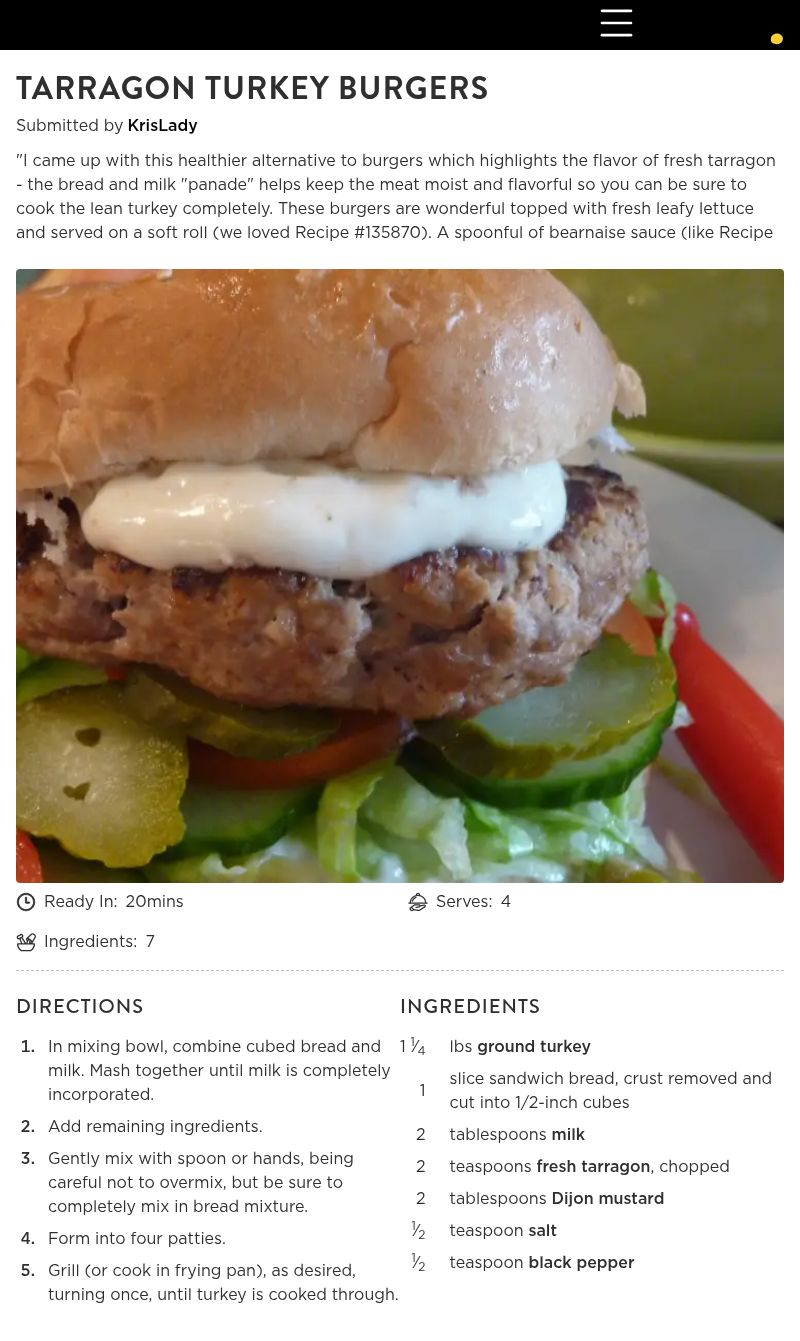Open the hamburger menu
The height and width of the screenshot is (1341, 800).
[x=616, y=23]
